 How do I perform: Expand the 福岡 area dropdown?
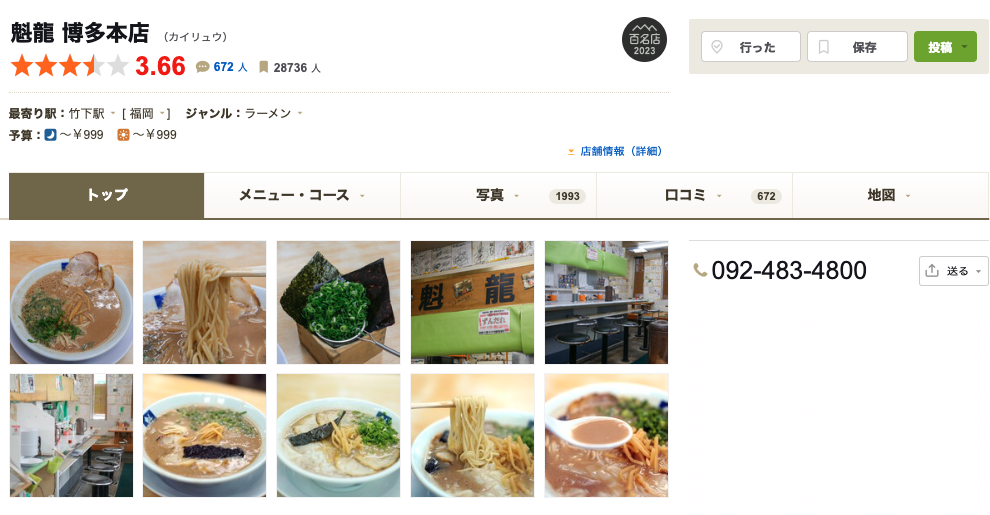click(x=148, y=114)
